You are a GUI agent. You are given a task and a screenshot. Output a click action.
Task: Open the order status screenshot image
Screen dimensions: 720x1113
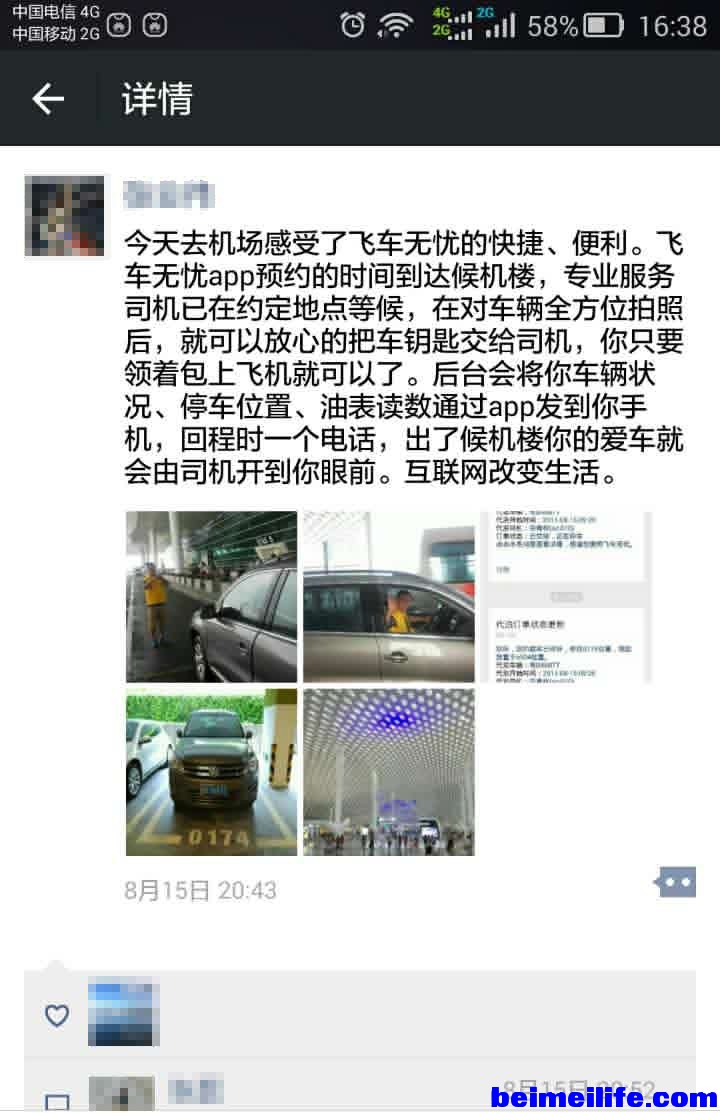[x=566, y=597]
